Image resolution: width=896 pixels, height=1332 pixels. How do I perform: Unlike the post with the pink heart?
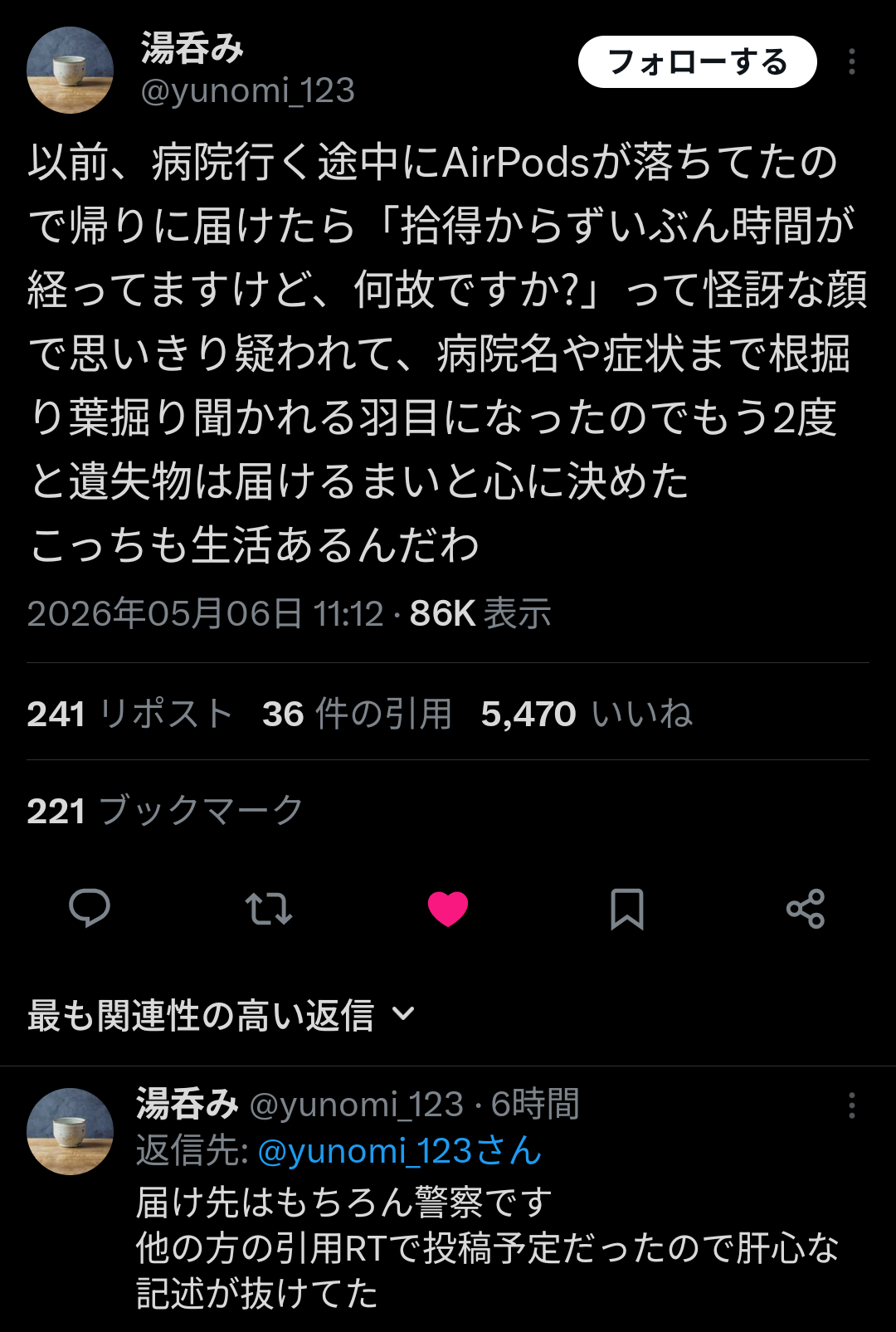coord(448,909)
